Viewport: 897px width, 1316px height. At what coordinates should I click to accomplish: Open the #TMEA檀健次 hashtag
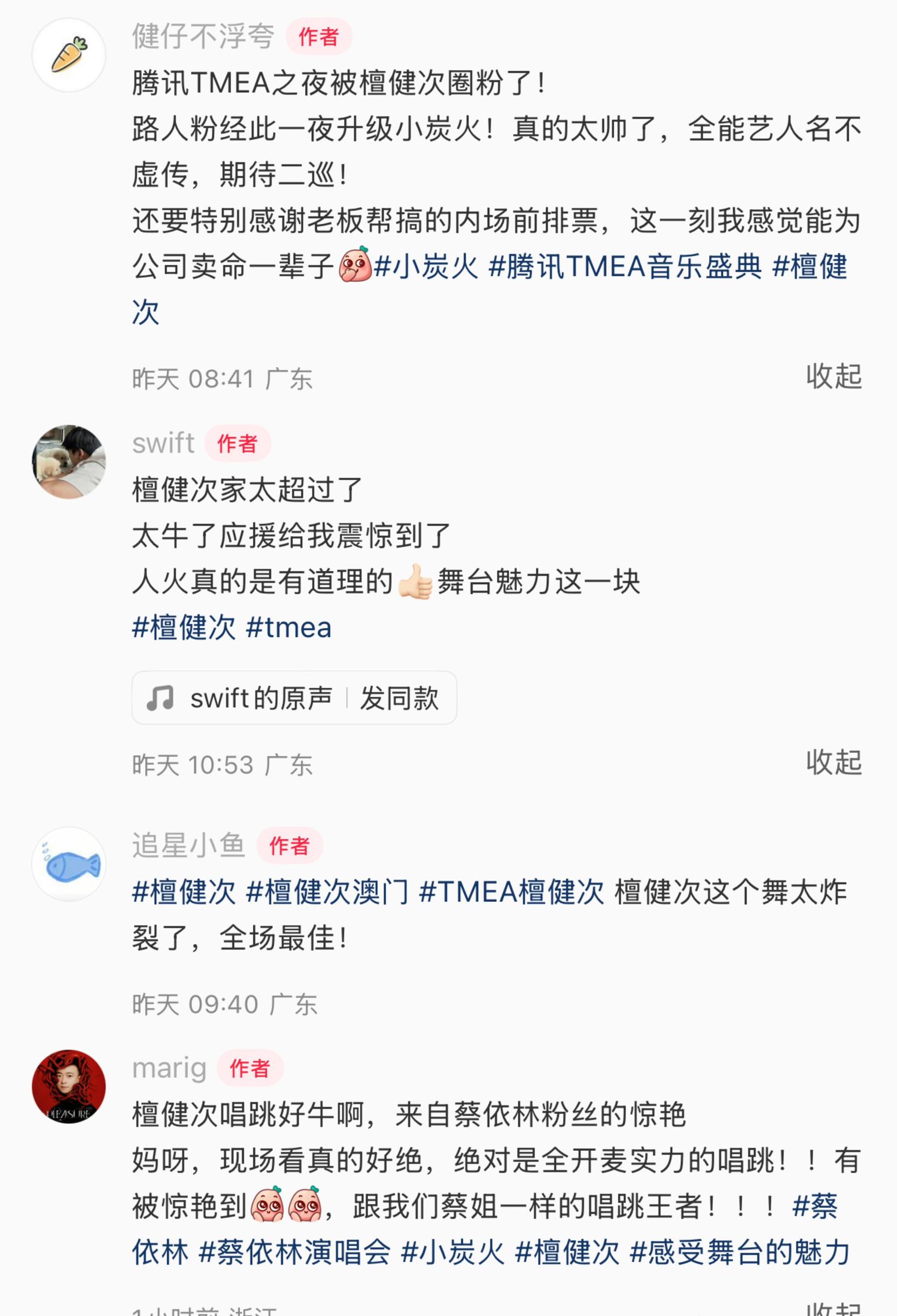coord(512,892)
